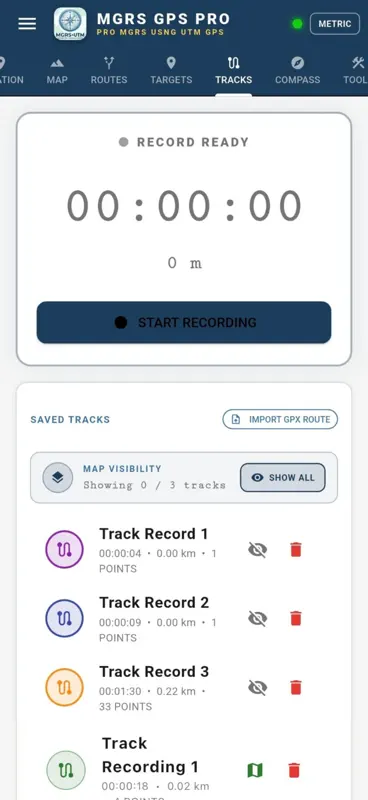Open the Targets tab
368x800 pixels.
pyautogui.click(x=171, y=71)
